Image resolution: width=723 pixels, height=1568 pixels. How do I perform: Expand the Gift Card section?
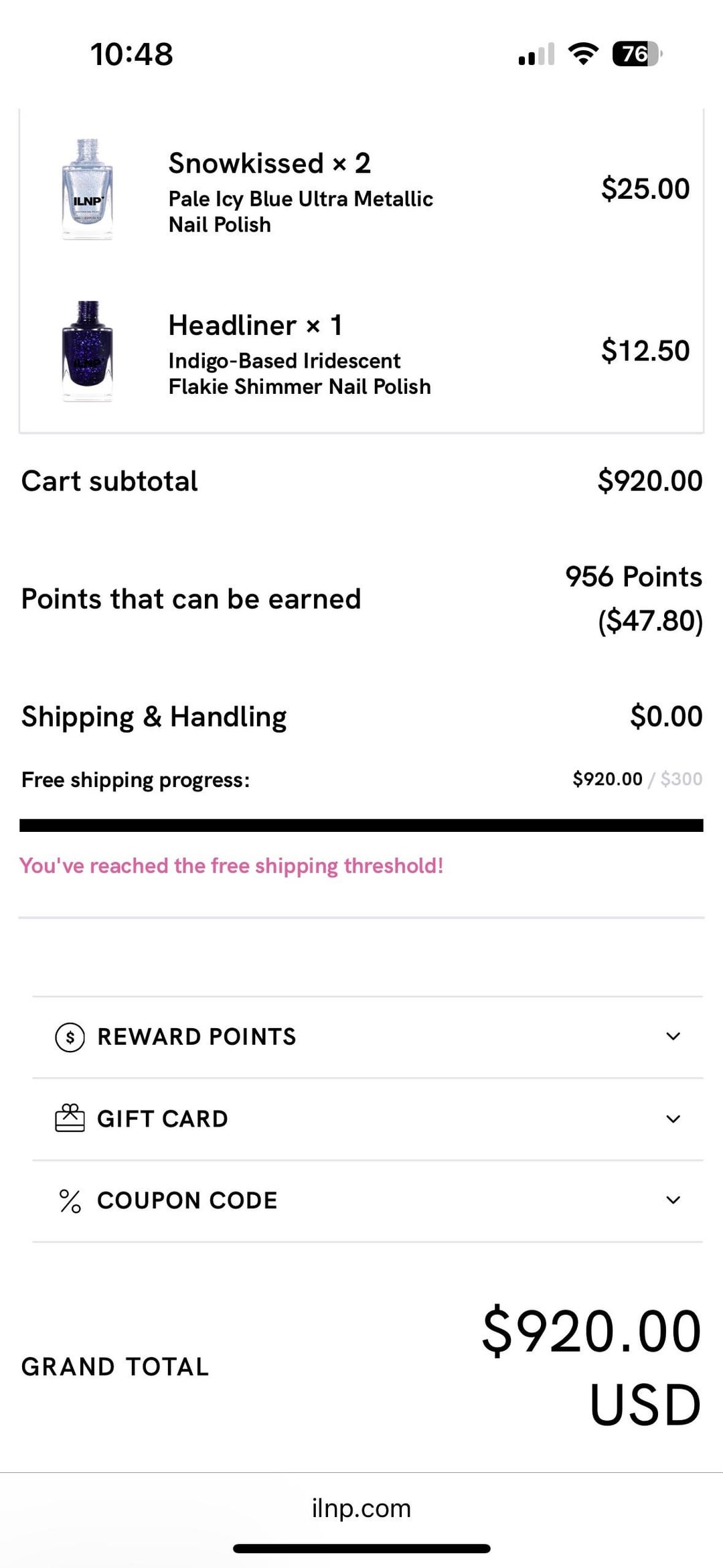(x=367, y=1119)
